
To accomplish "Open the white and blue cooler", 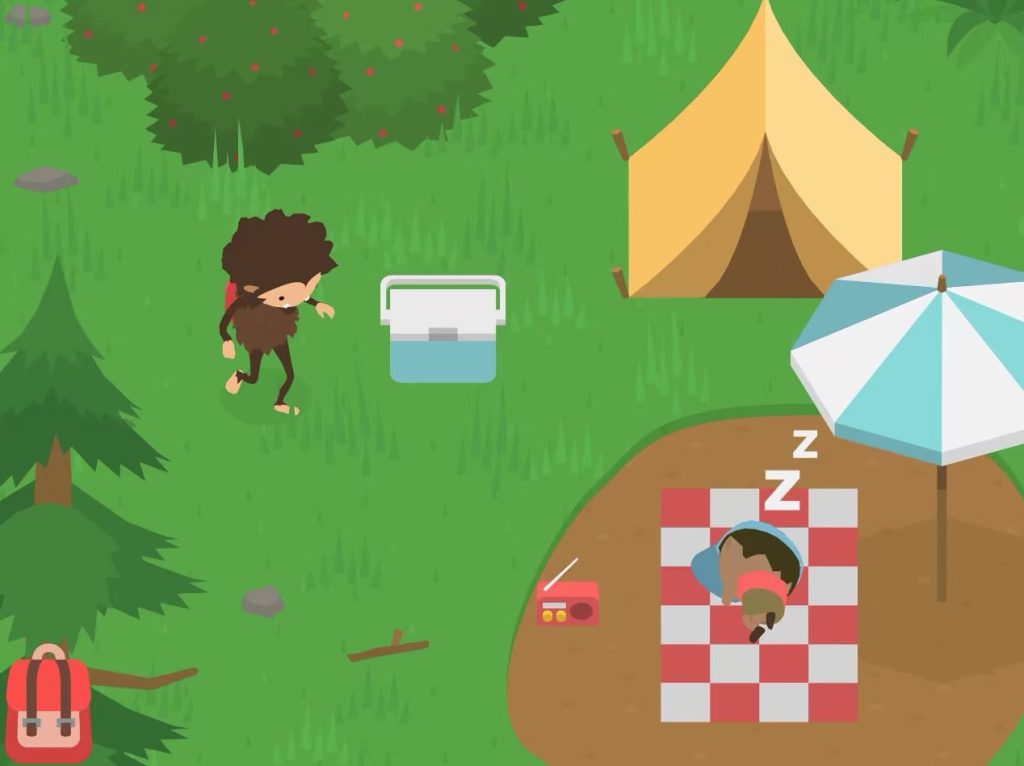I will pos(443,330).
